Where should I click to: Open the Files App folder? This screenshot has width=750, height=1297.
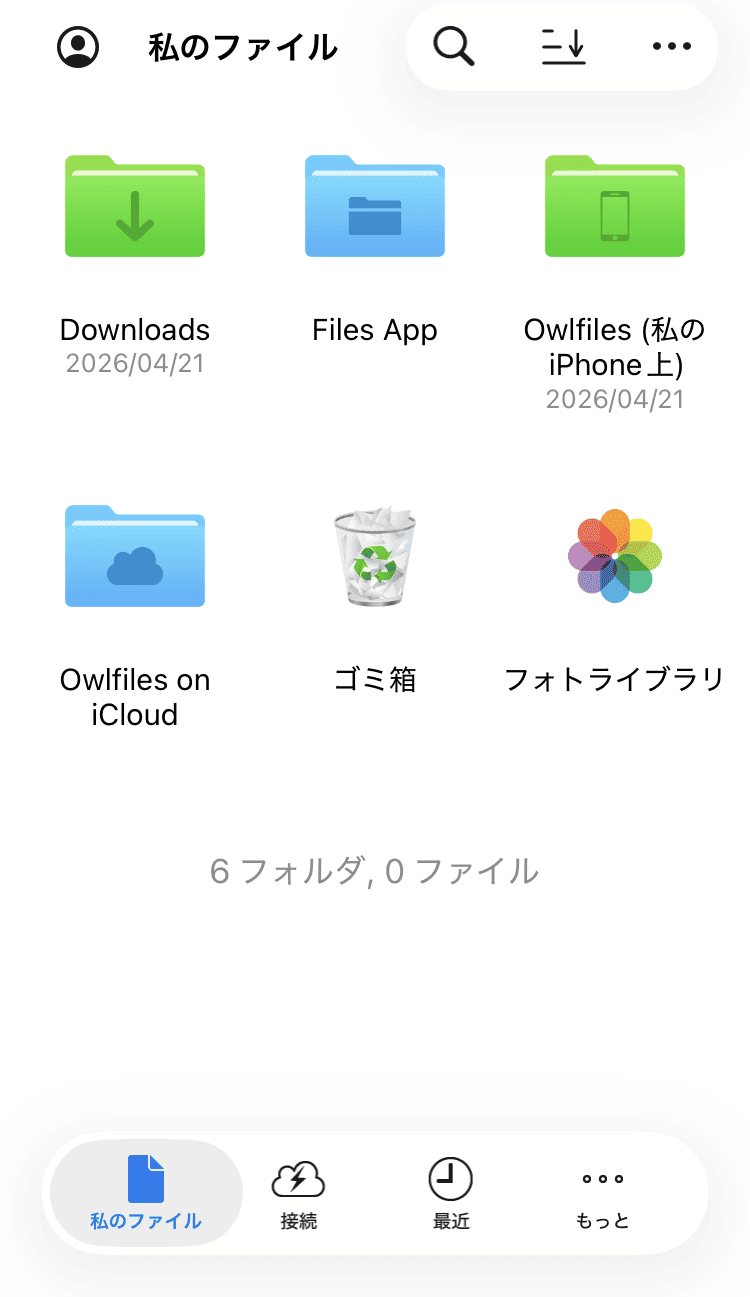[375, 207]
